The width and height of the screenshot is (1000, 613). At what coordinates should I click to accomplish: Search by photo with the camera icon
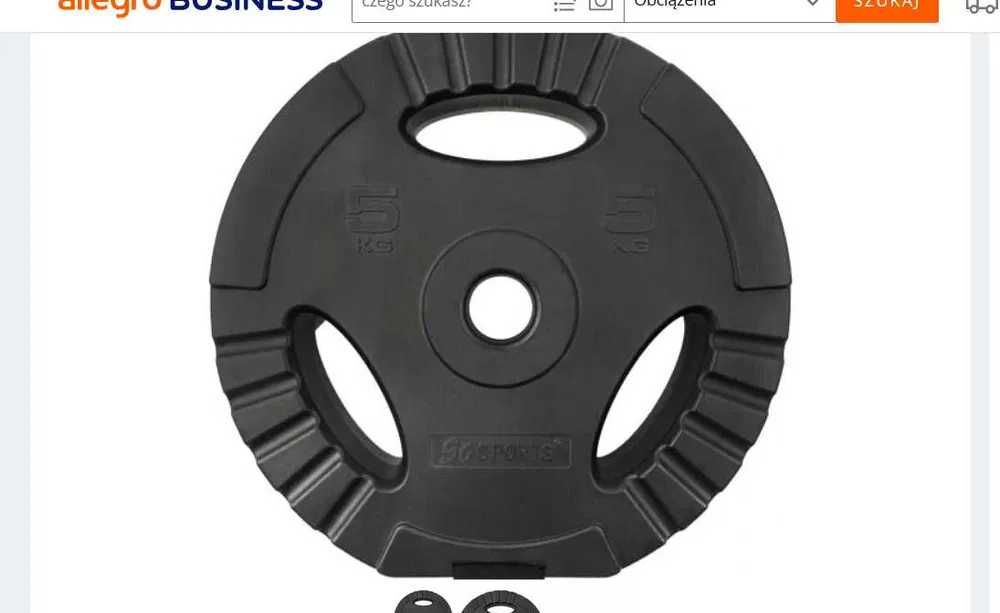[600, 5]
